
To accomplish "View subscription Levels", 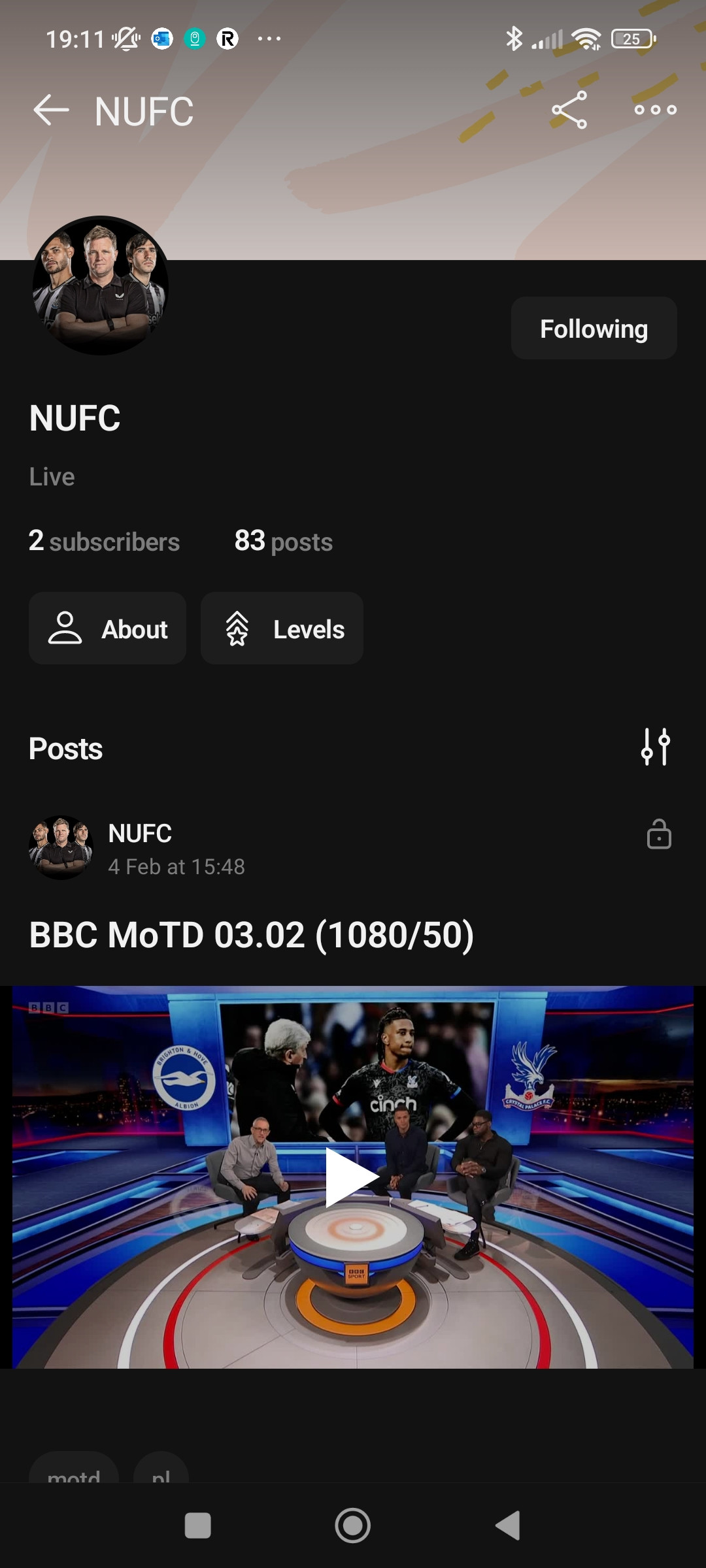I will pos(282,629).
